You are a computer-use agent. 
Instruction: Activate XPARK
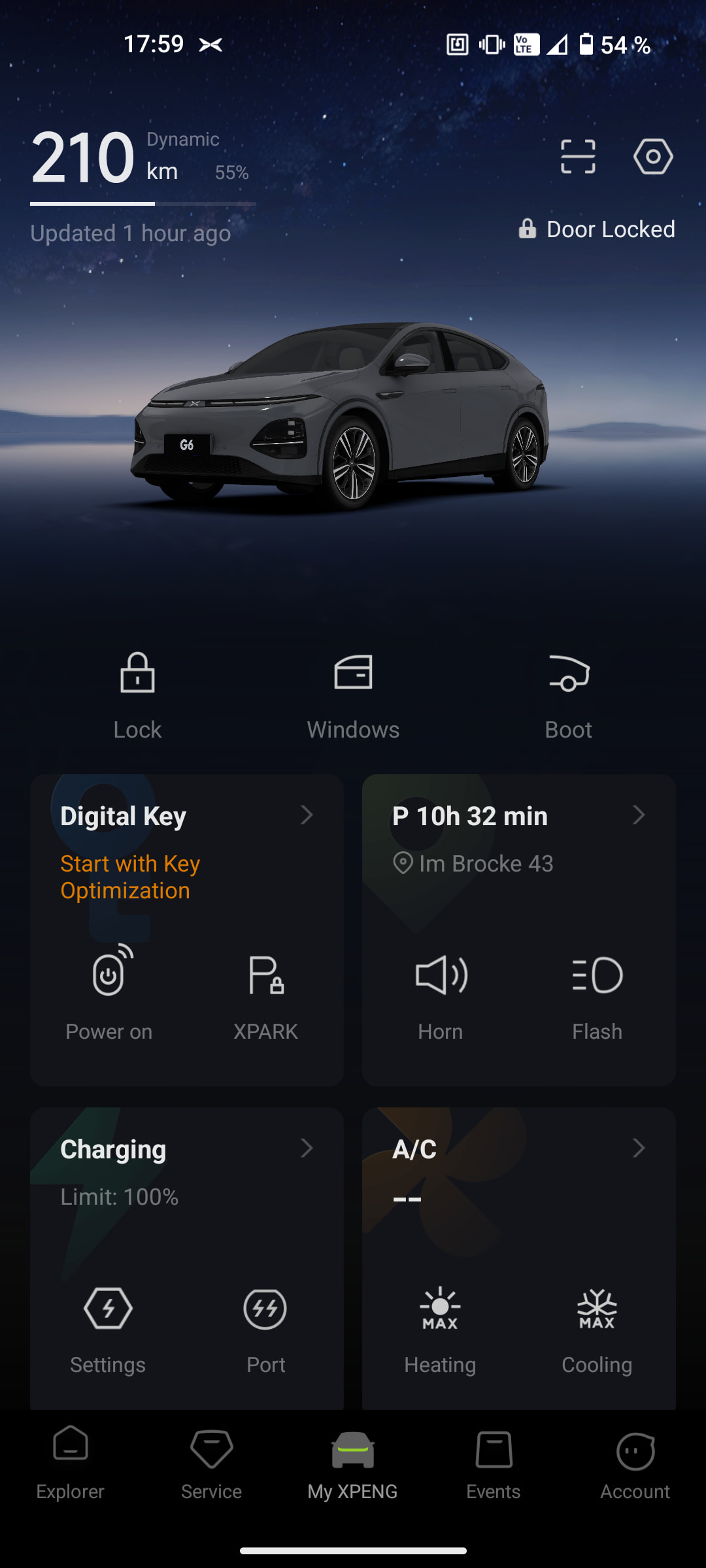click(x=265, y=993)
